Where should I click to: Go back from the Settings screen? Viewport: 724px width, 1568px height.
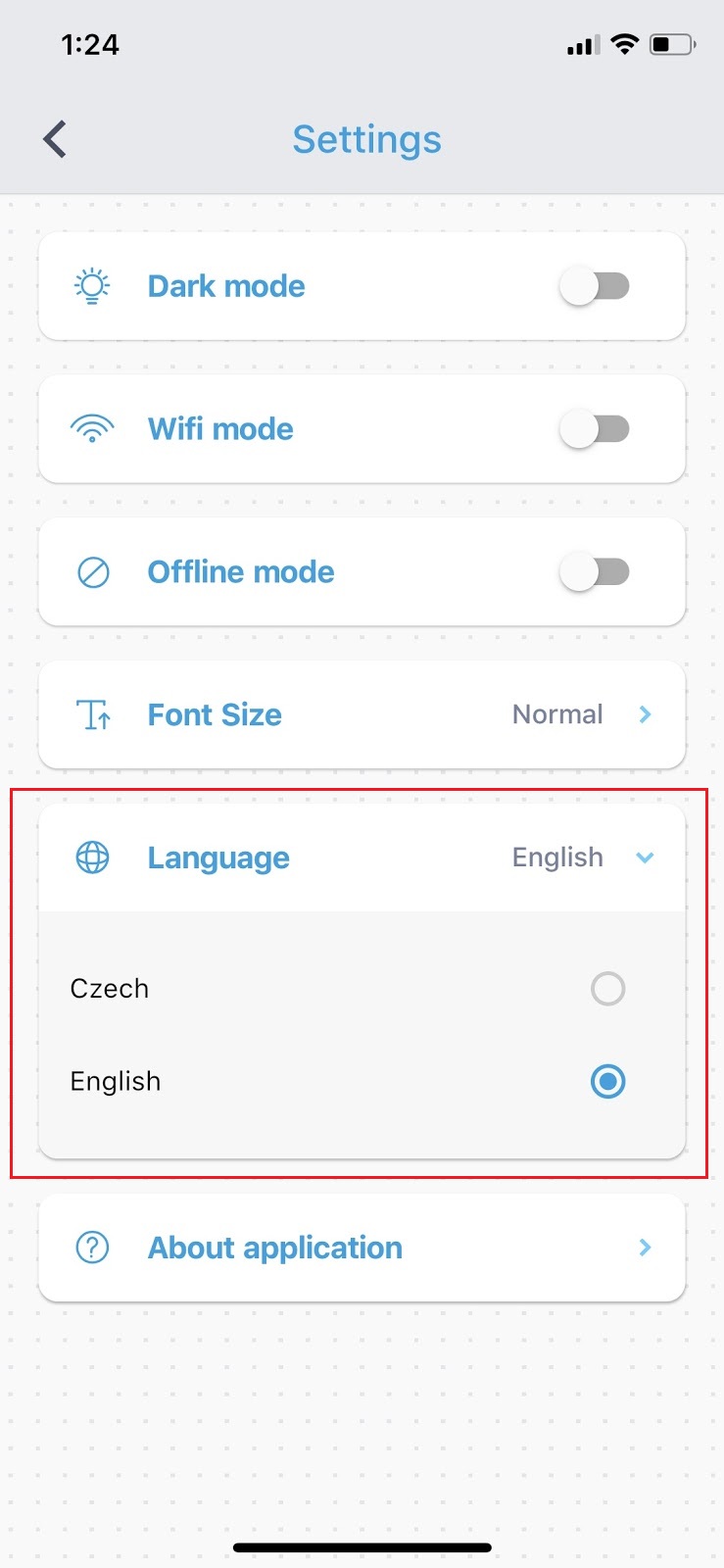click(x=55, y=139)
